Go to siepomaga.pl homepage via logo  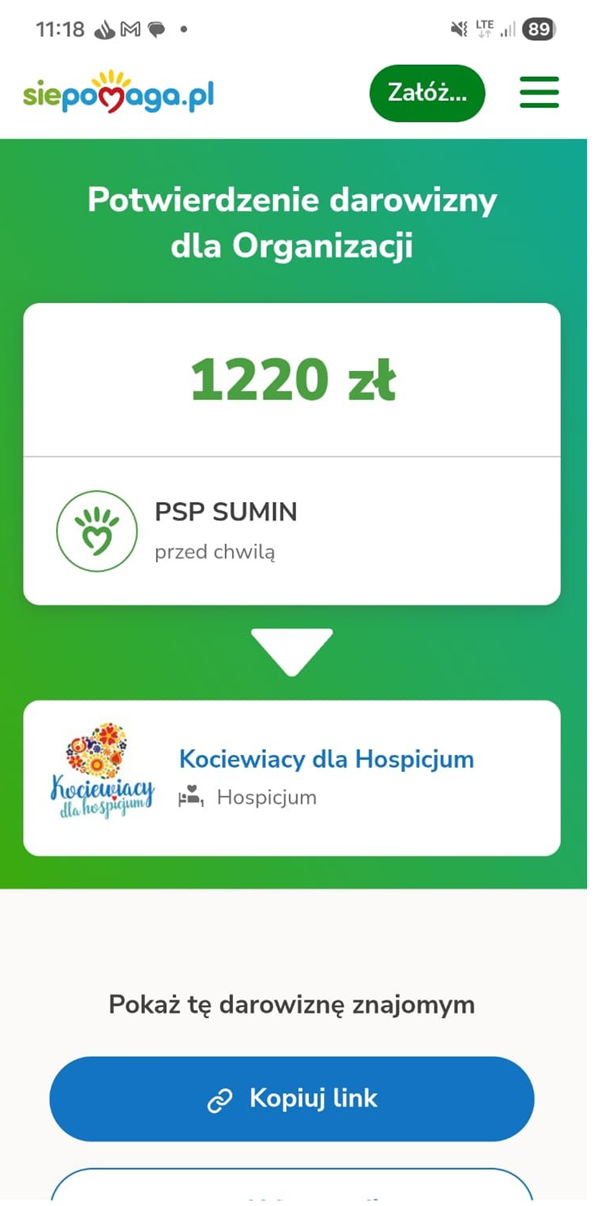[x=118, y=94]
